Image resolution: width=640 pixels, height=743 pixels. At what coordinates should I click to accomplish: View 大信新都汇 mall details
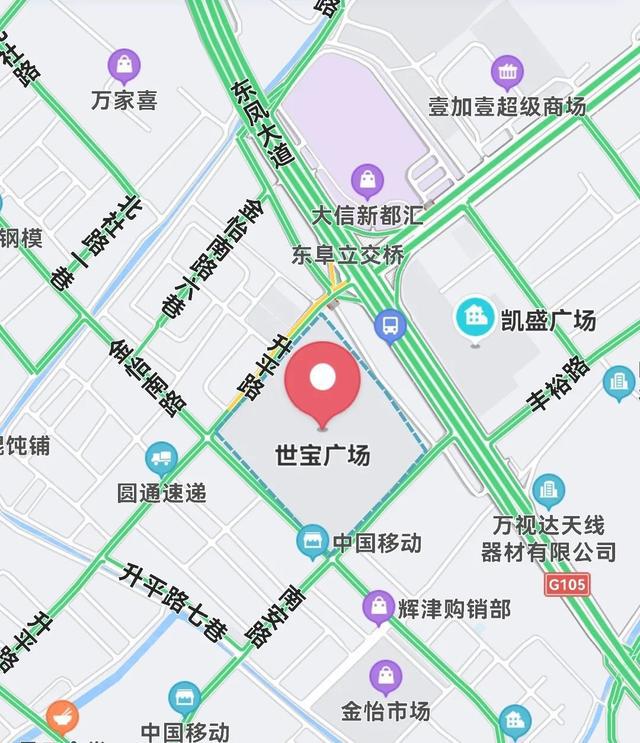point(368,181)
